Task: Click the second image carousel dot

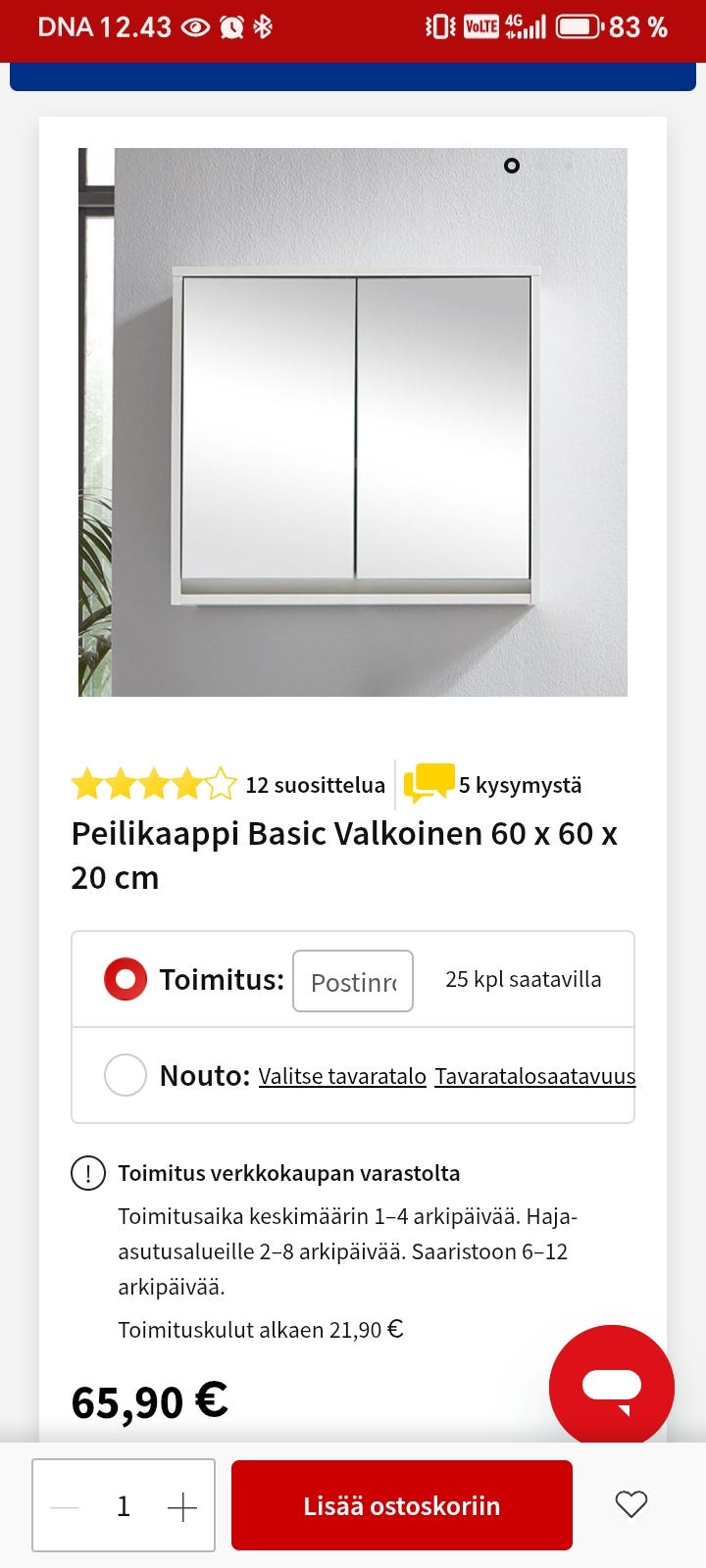Action: click(536, 166)
